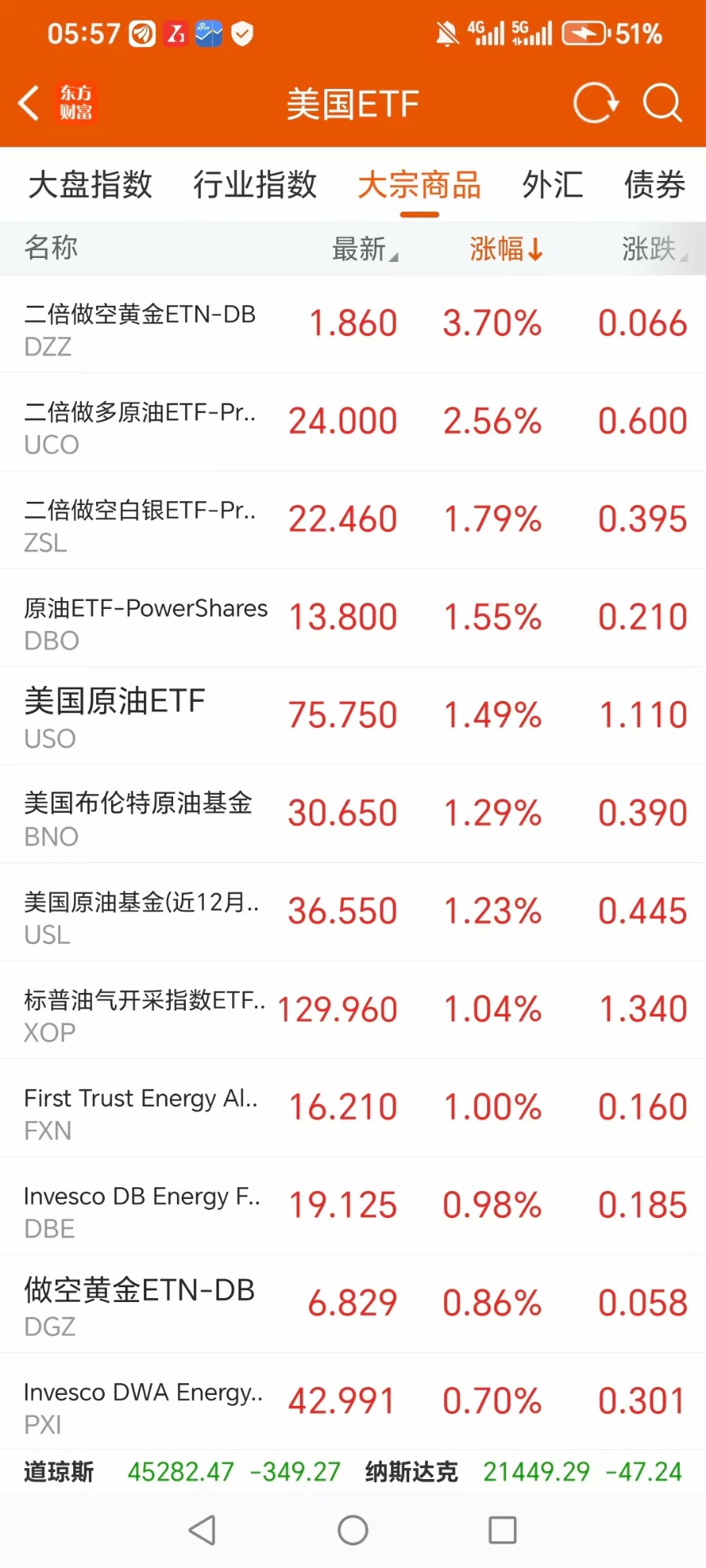Select the 外汇 tab

tap(553, 185)
